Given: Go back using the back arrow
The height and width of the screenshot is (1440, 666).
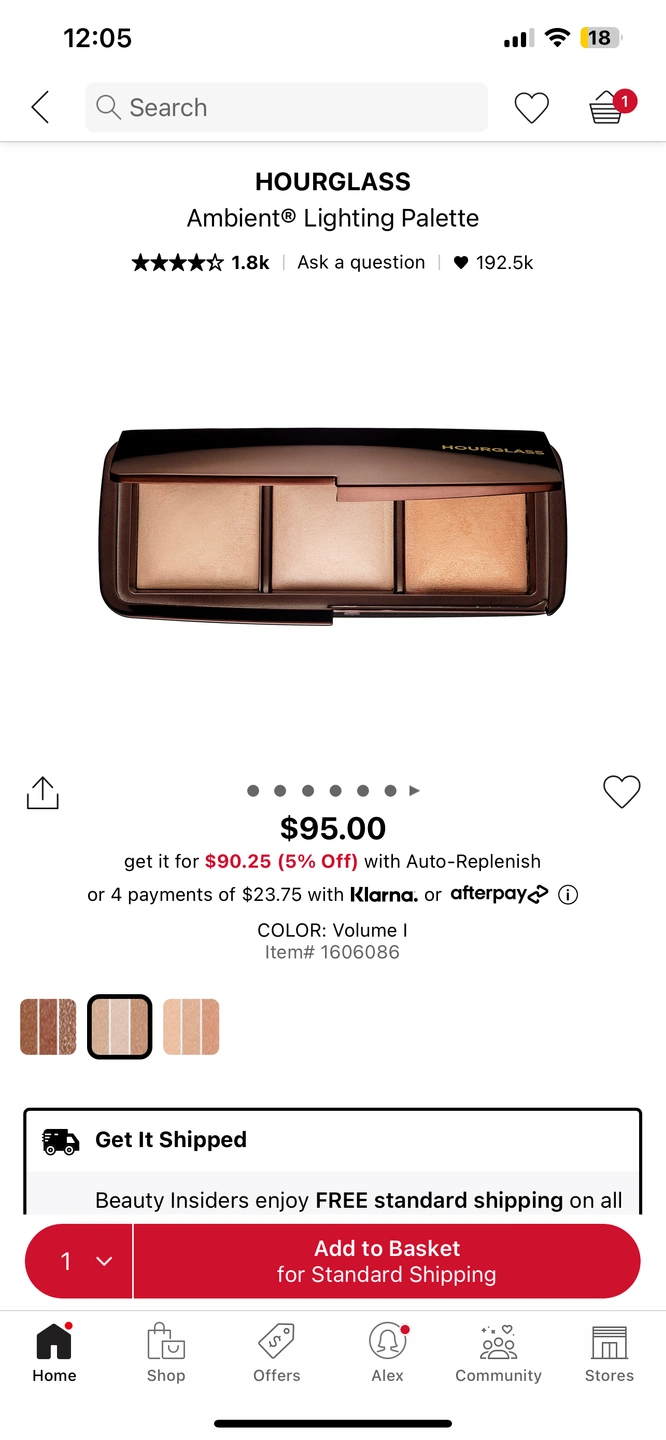Looking at the screenshot, I should click(40, 107).
